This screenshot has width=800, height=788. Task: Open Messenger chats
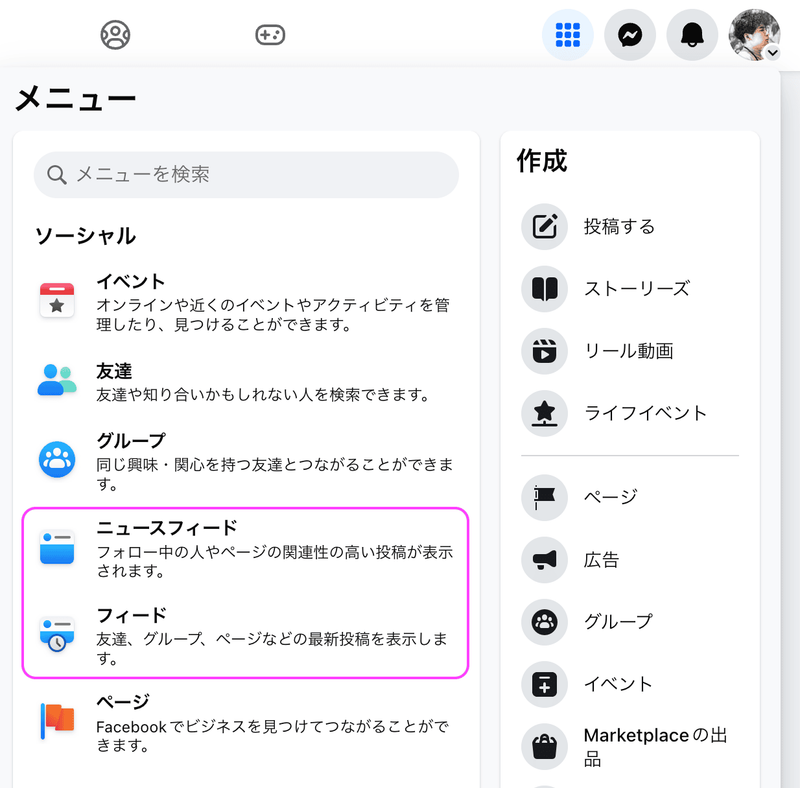pyautogui.click(x=630, y=36)
